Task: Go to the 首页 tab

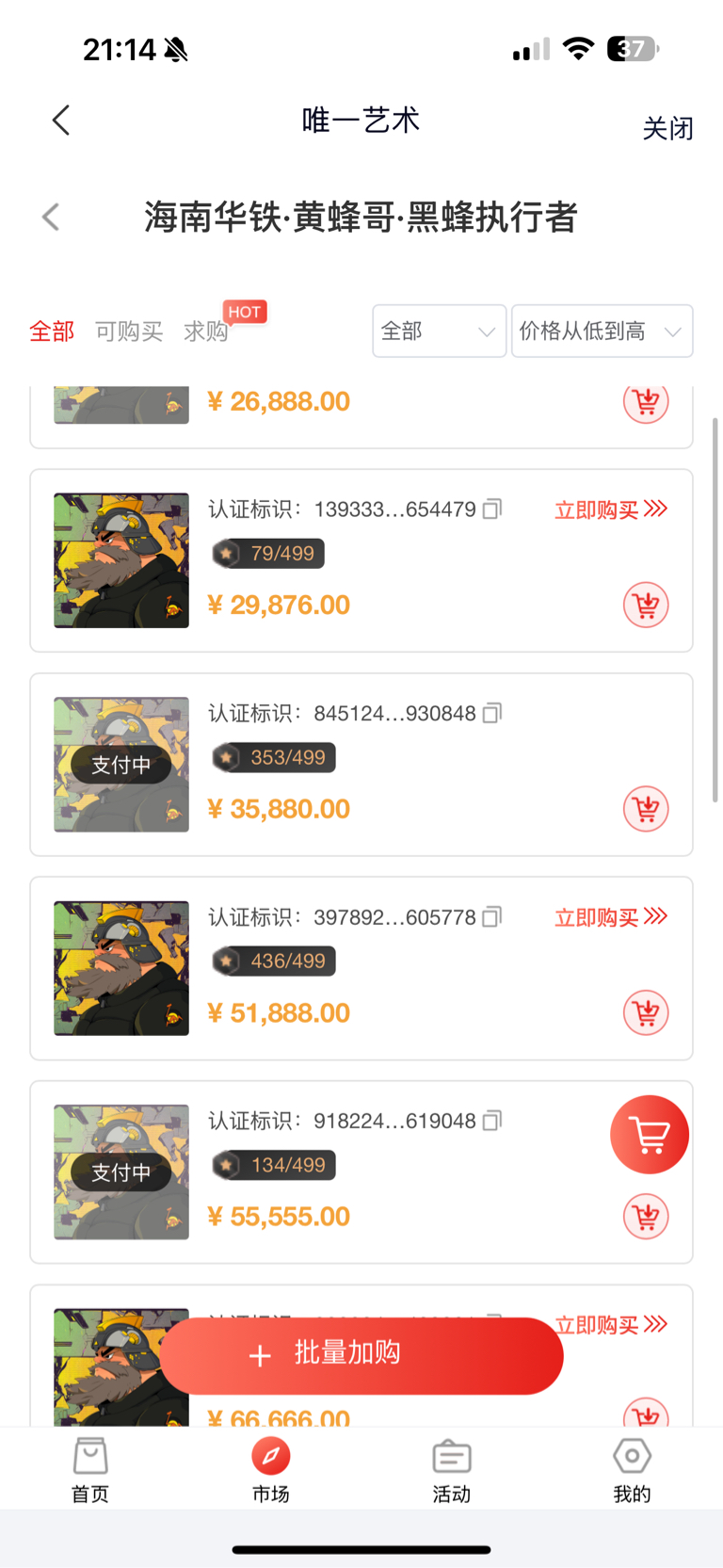Action: [90, 1470]
